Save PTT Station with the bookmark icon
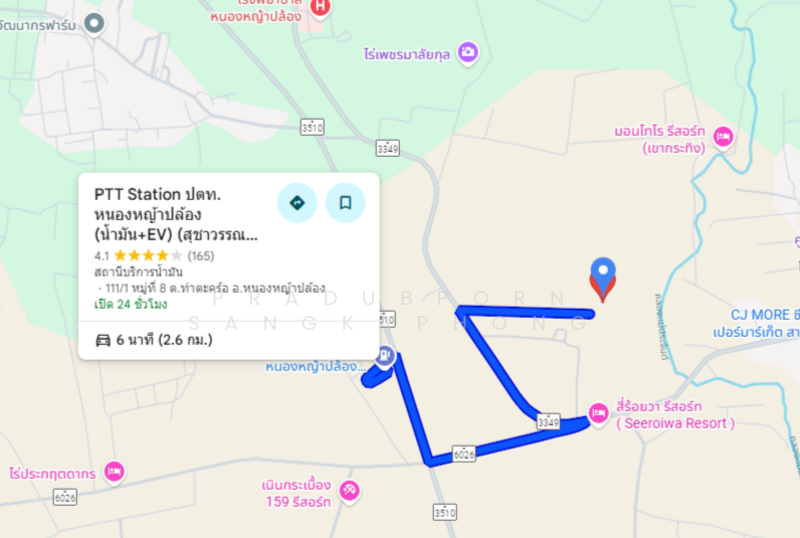This screenshot has width=800, height=538. tap(345, 203)
